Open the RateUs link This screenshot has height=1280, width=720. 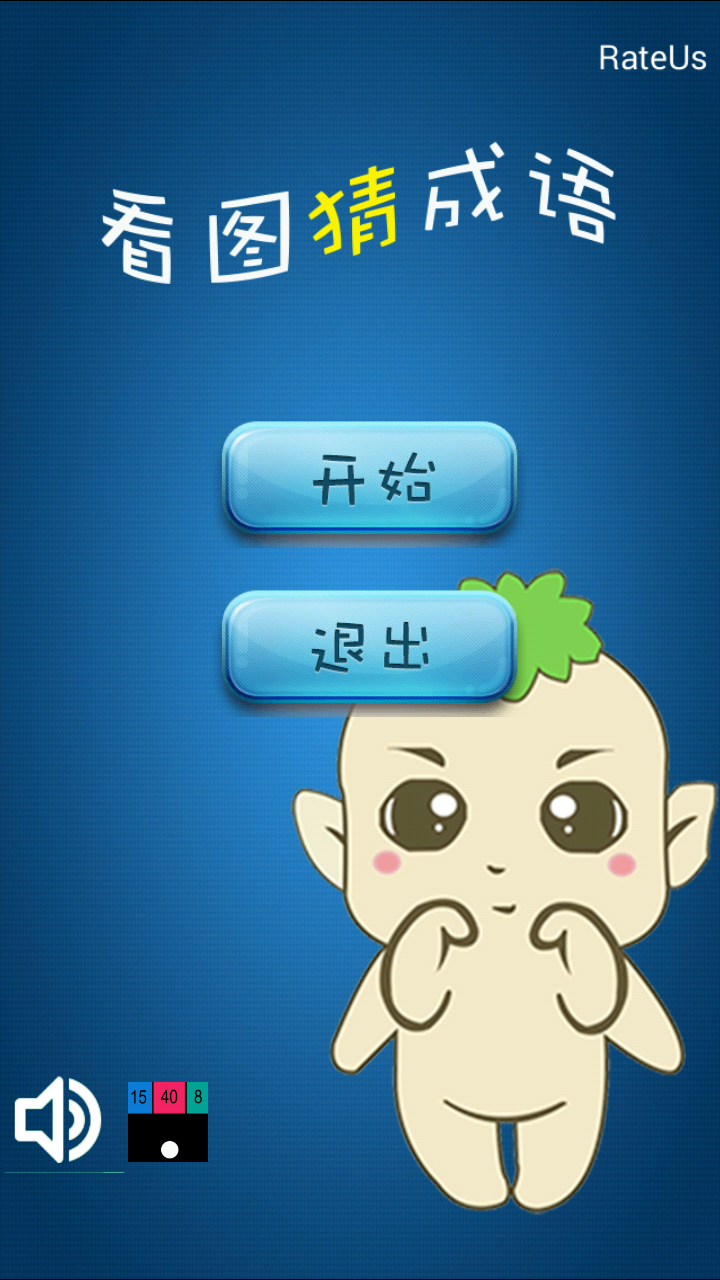click(x=652, y=58)
